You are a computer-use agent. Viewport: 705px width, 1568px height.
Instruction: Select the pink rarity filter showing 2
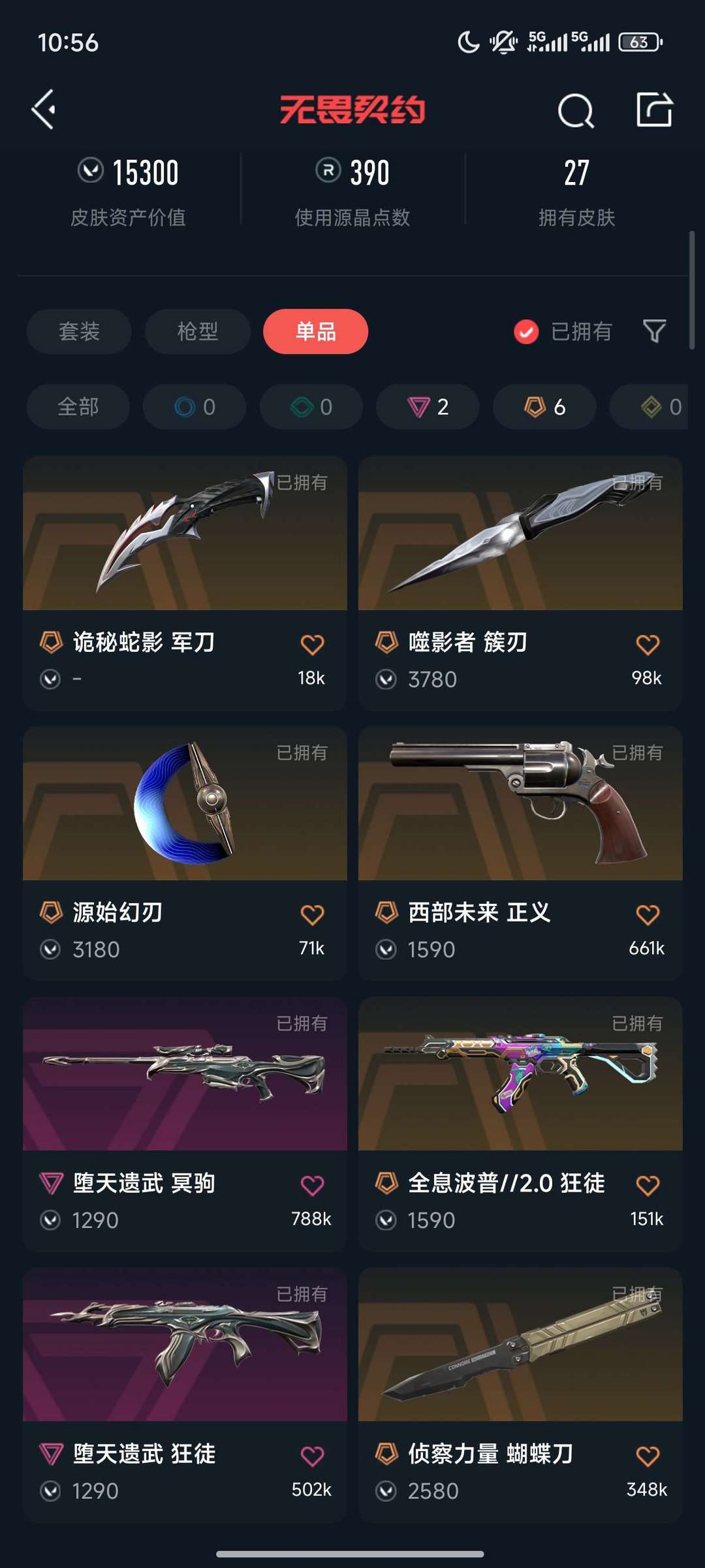click(x=427, y=407)
